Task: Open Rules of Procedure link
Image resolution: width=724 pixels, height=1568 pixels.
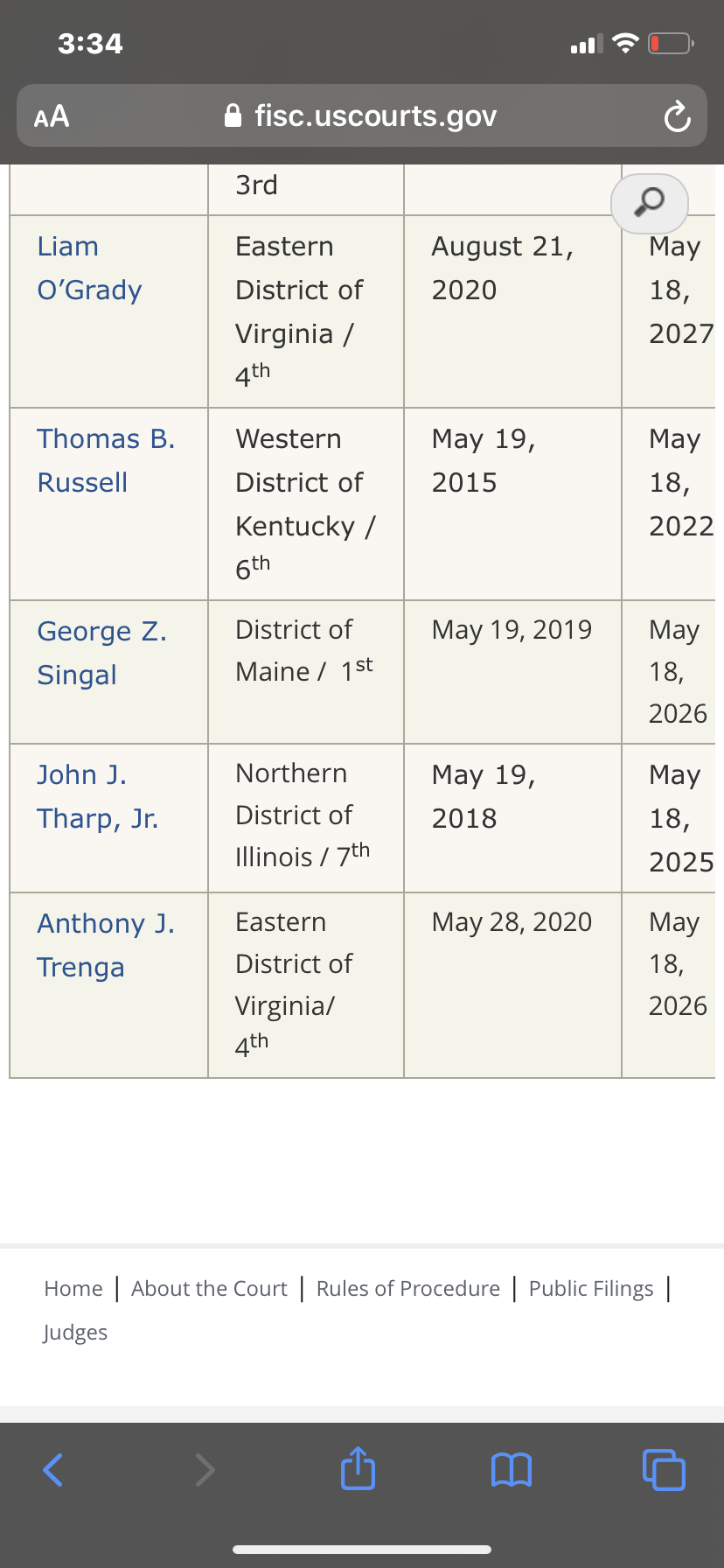Action: point(408,1288)
